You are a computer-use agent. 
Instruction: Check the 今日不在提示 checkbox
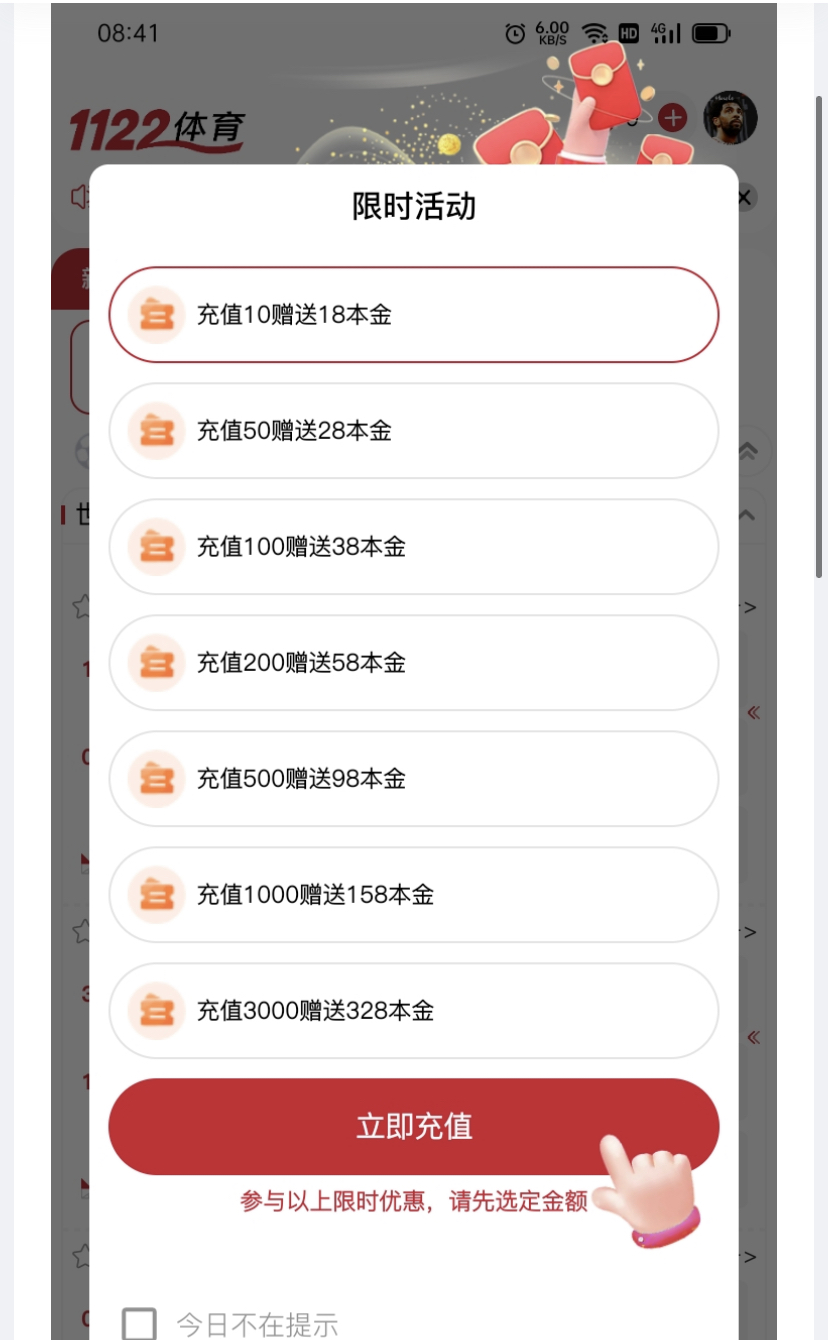[139, 1324]
